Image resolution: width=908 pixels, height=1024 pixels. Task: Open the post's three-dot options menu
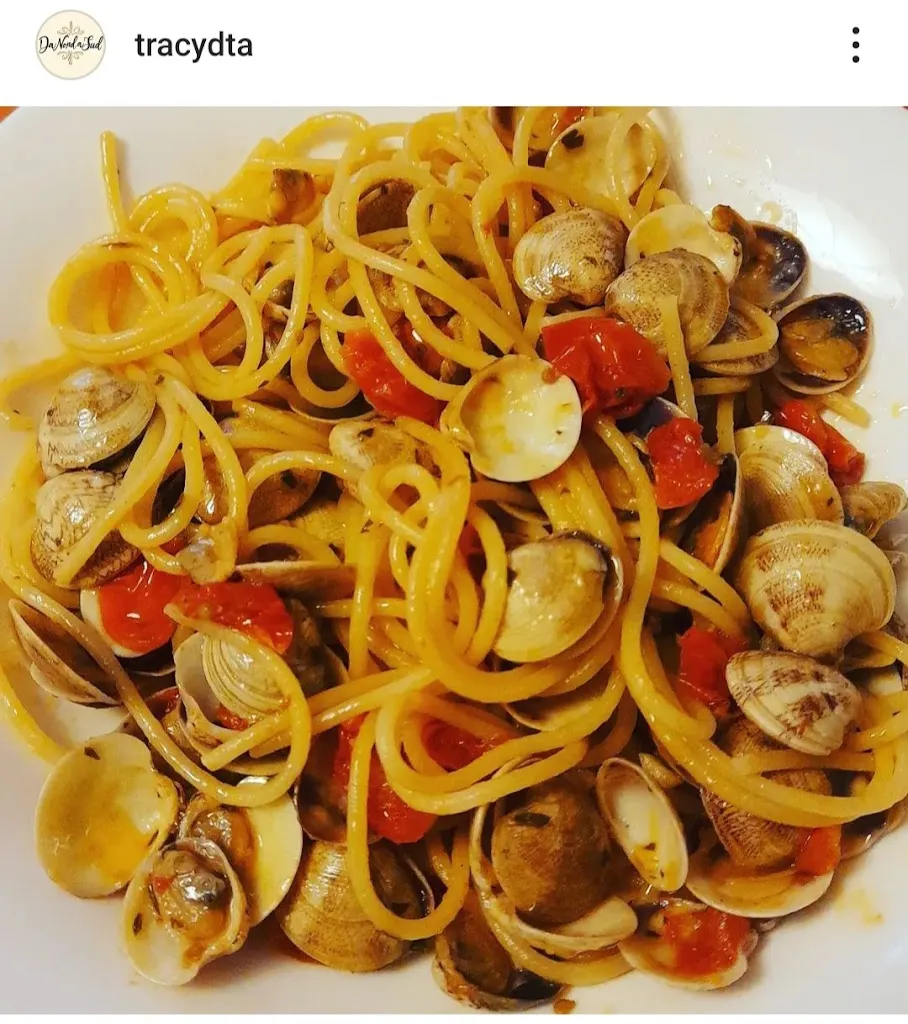(855, 45)
